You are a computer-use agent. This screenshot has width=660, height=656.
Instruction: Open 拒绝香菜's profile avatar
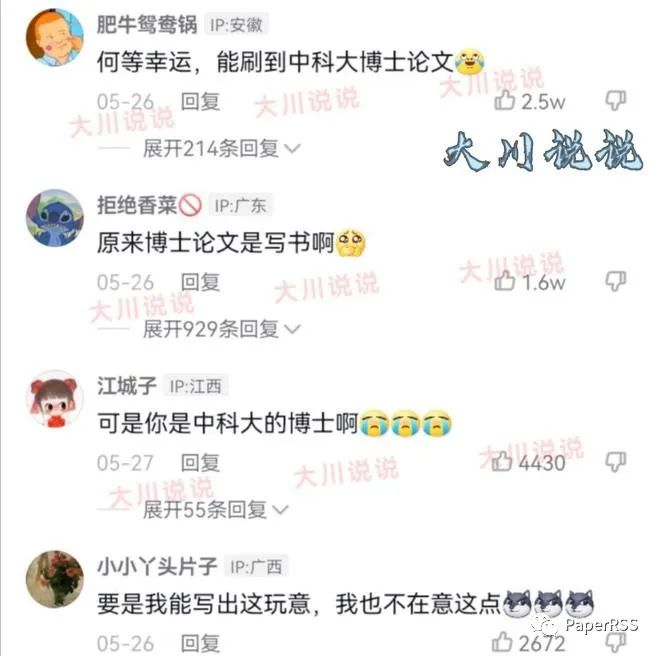(54, 218)
